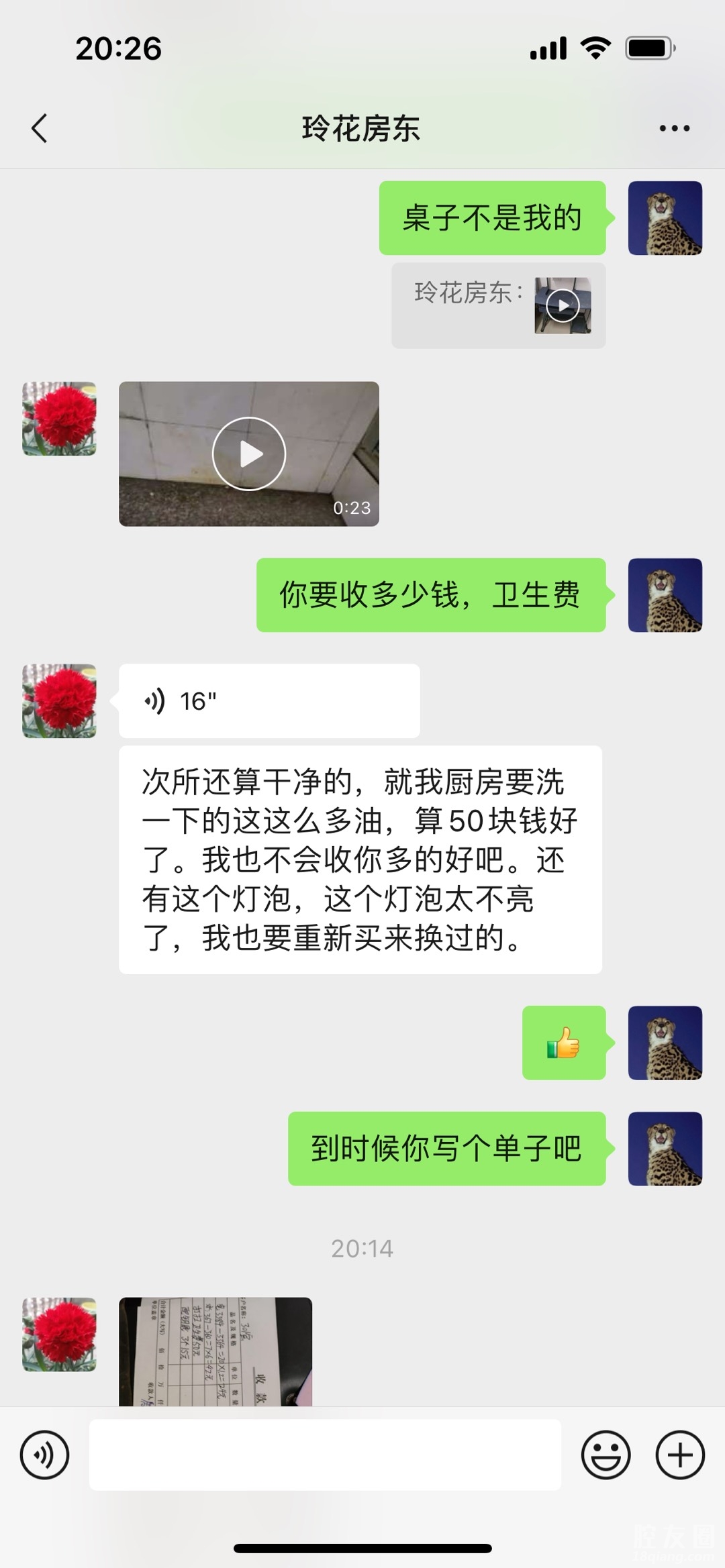
Task: Go back to the chat list
Action: tap(40, 128)
